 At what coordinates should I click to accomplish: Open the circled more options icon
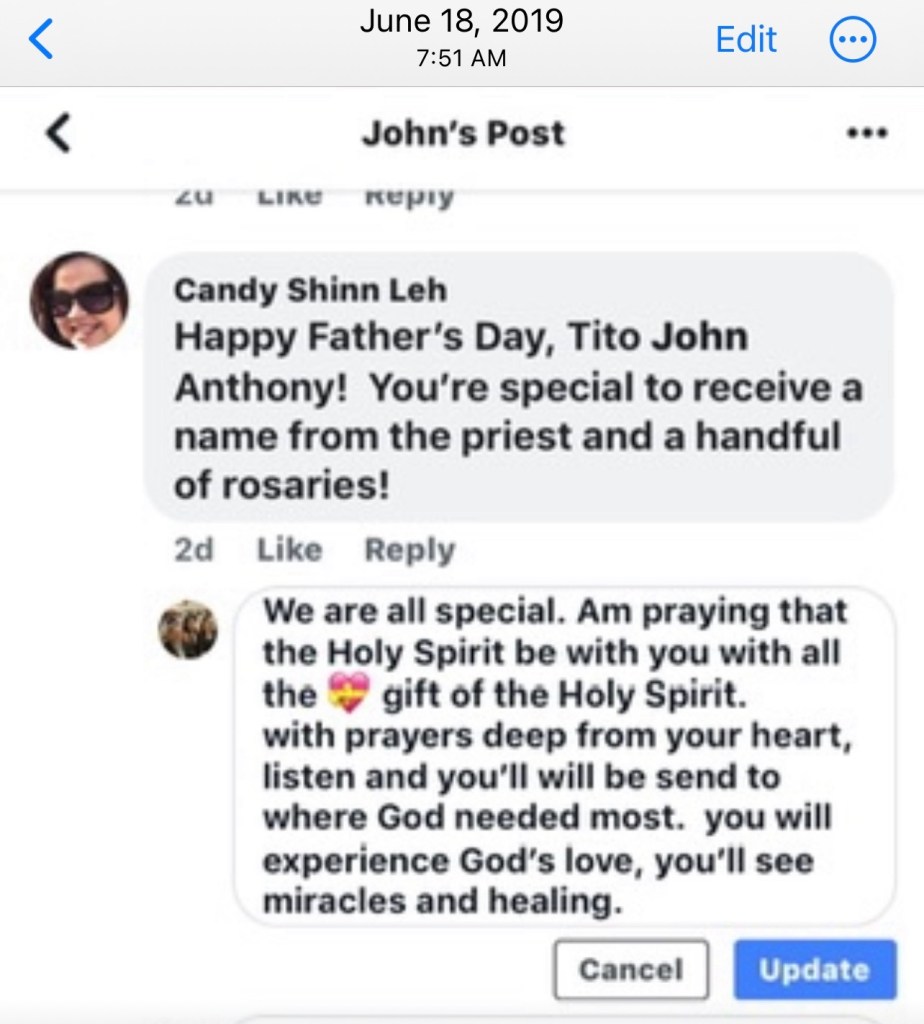pos(854,40)
